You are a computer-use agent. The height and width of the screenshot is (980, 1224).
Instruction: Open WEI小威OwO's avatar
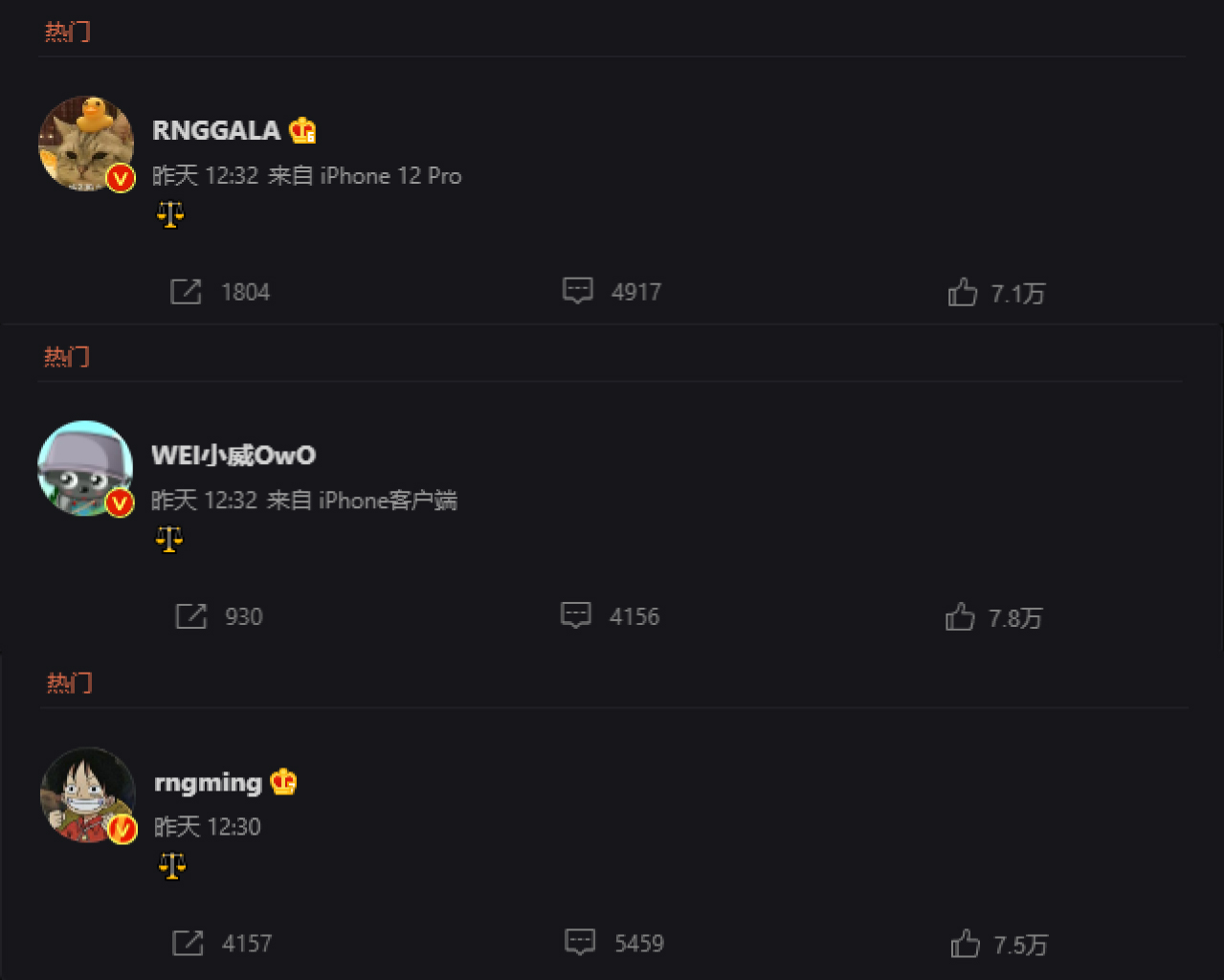85,469
